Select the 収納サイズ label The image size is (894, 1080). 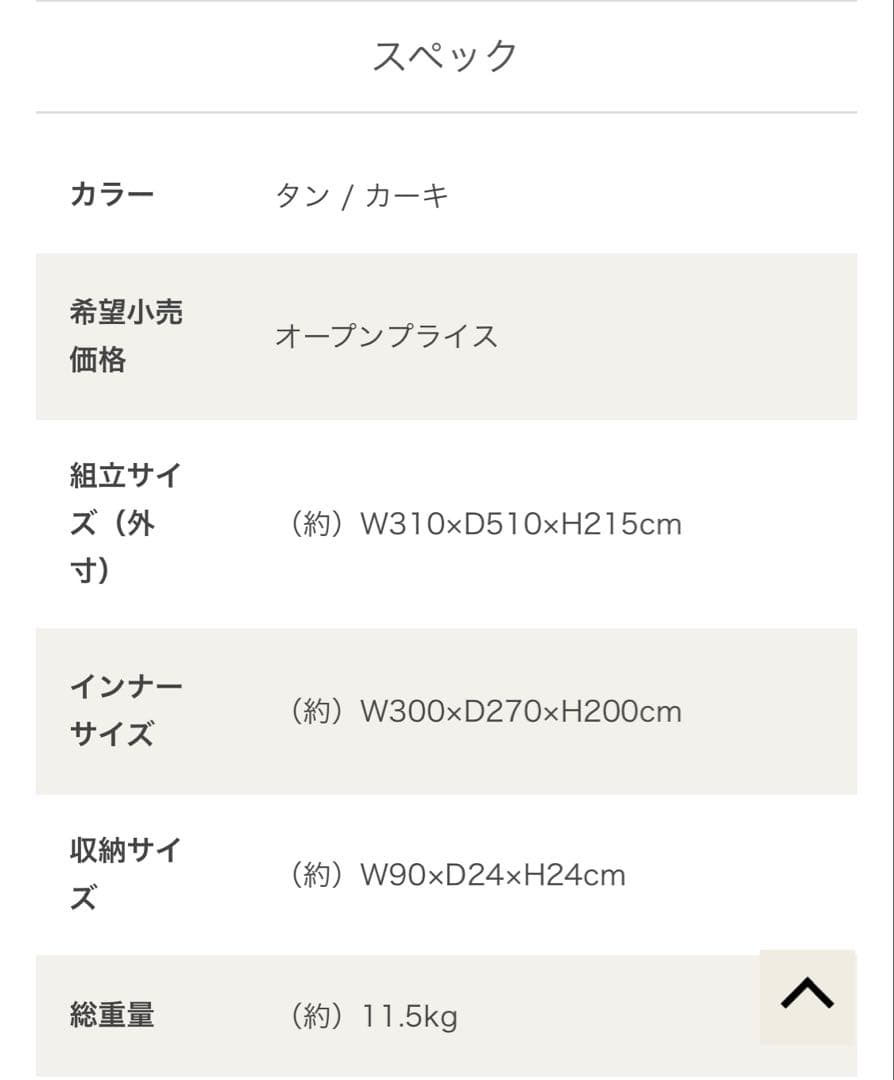click(x=125, y=875)
